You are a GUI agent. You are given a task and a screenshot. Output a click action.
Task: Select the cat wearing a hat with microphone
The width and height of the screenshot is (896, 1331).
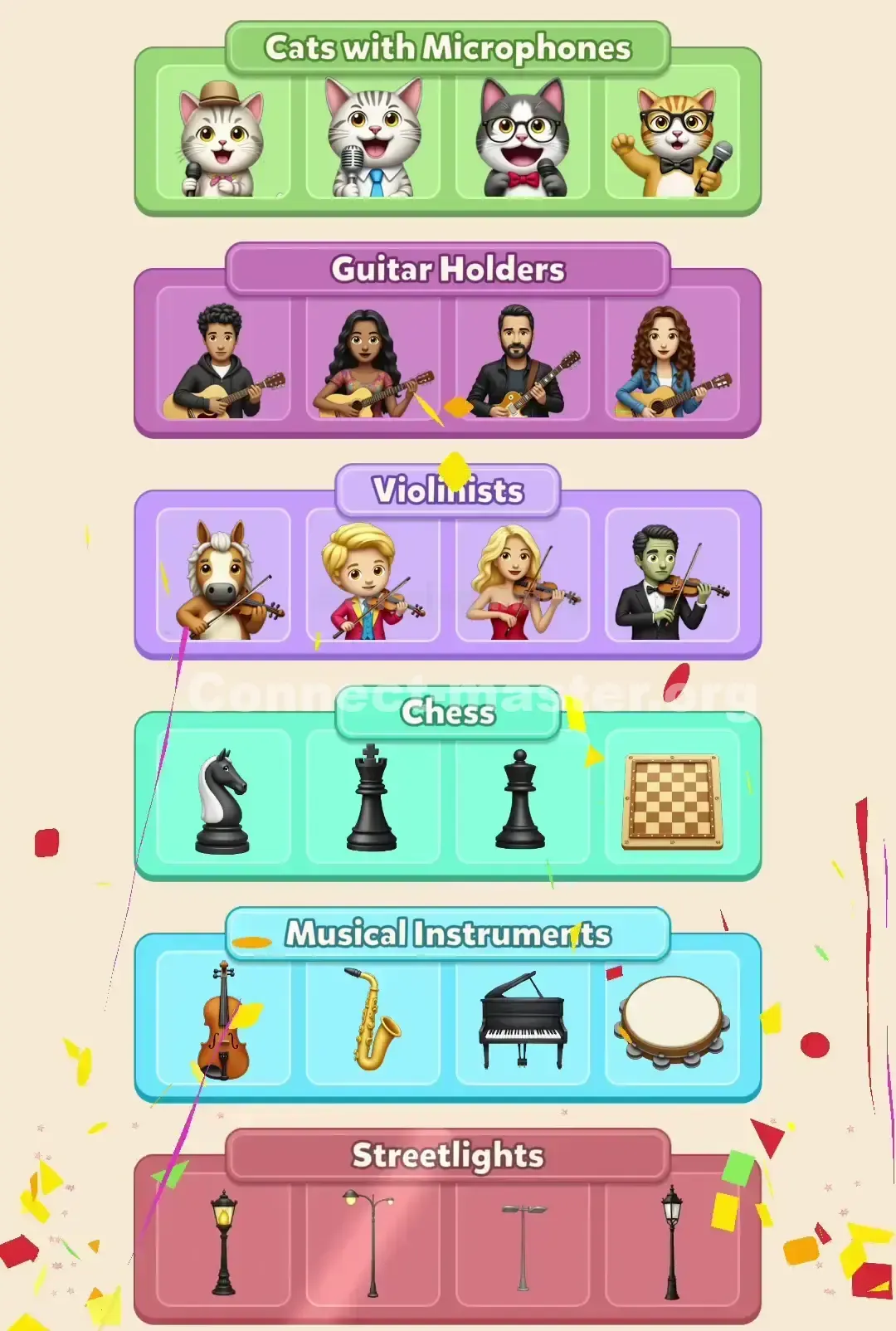click(220, 137)
